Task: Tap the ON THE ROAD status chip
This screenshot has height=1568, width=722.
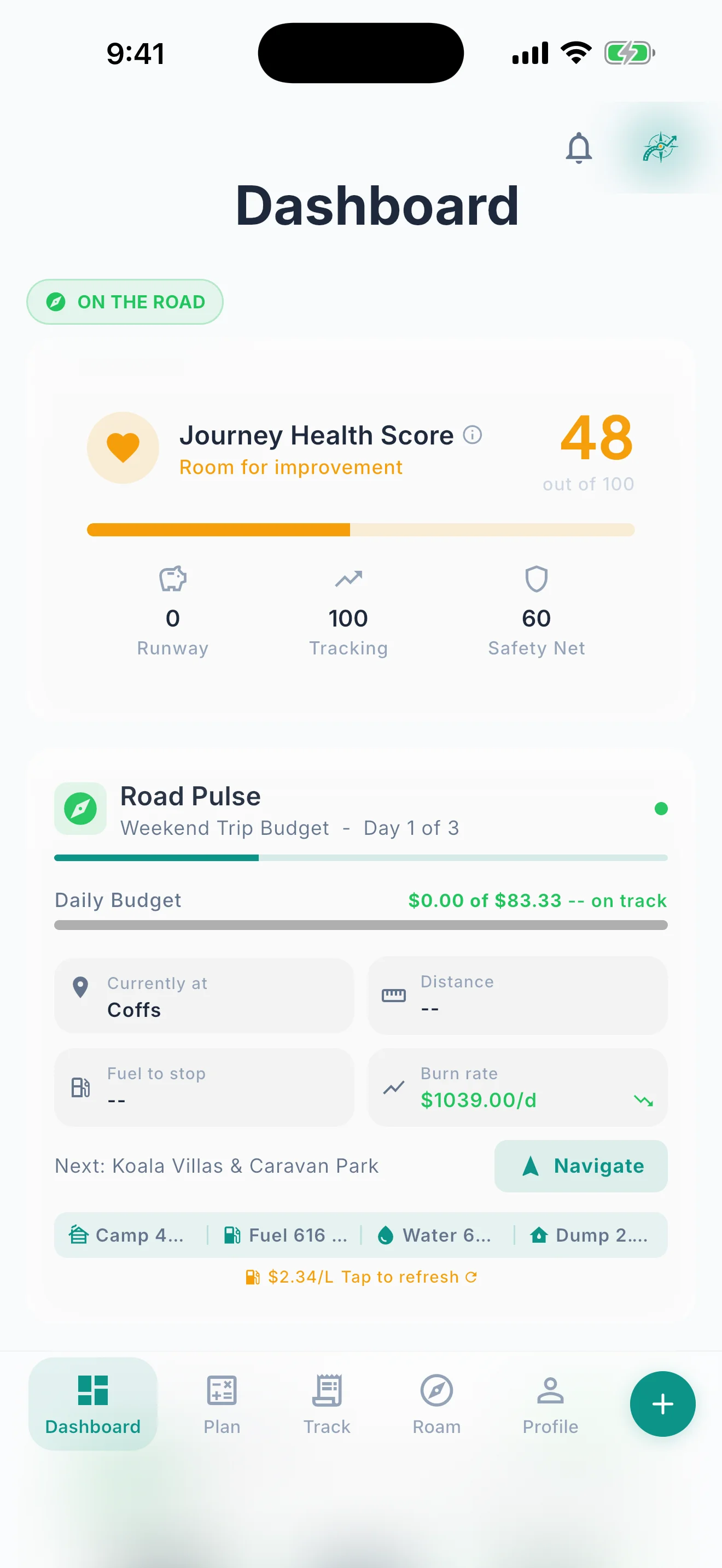Action: point(125,302)
